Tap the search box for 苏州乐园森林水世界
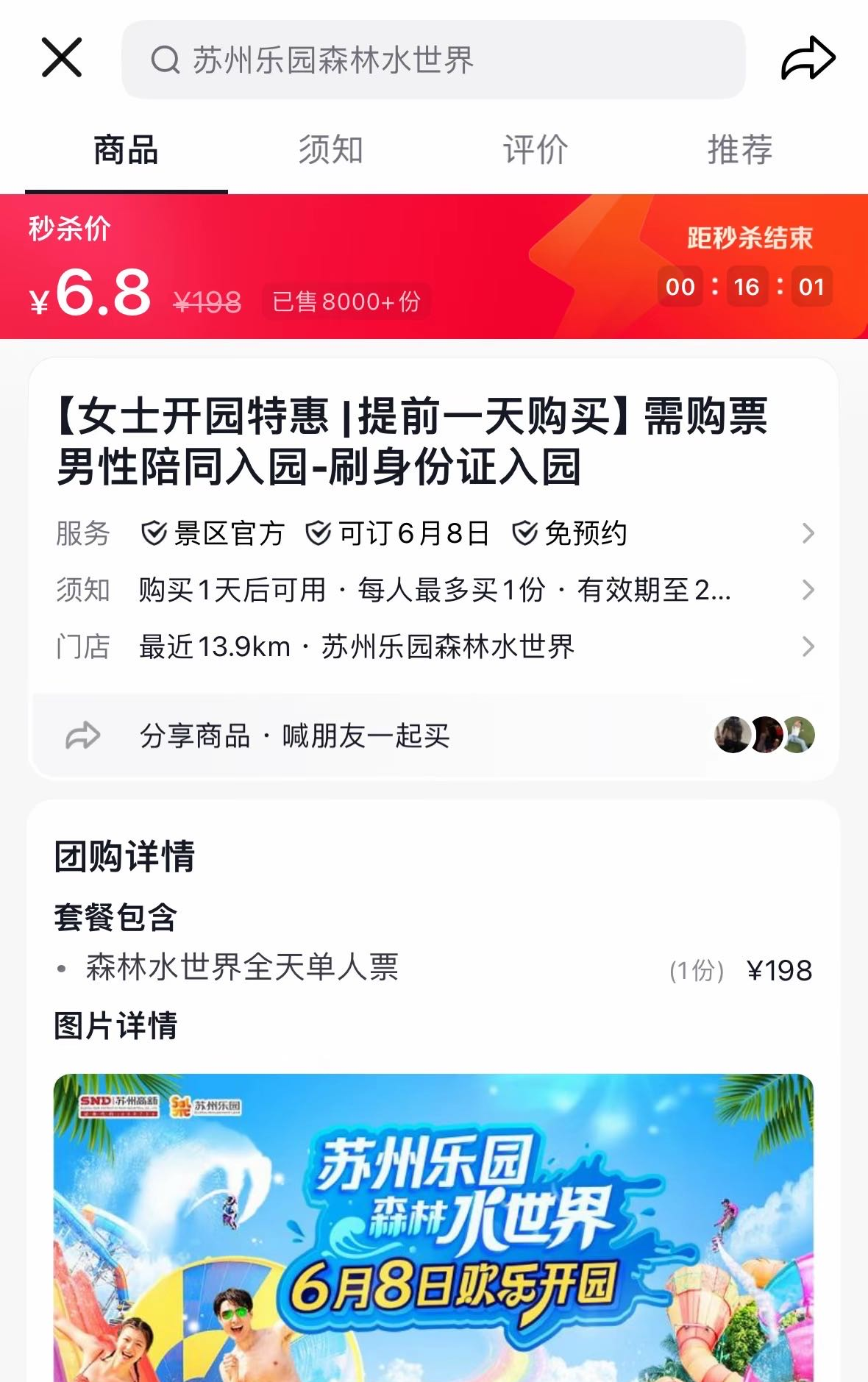The image size is (868, 1382). pos(433,60)
